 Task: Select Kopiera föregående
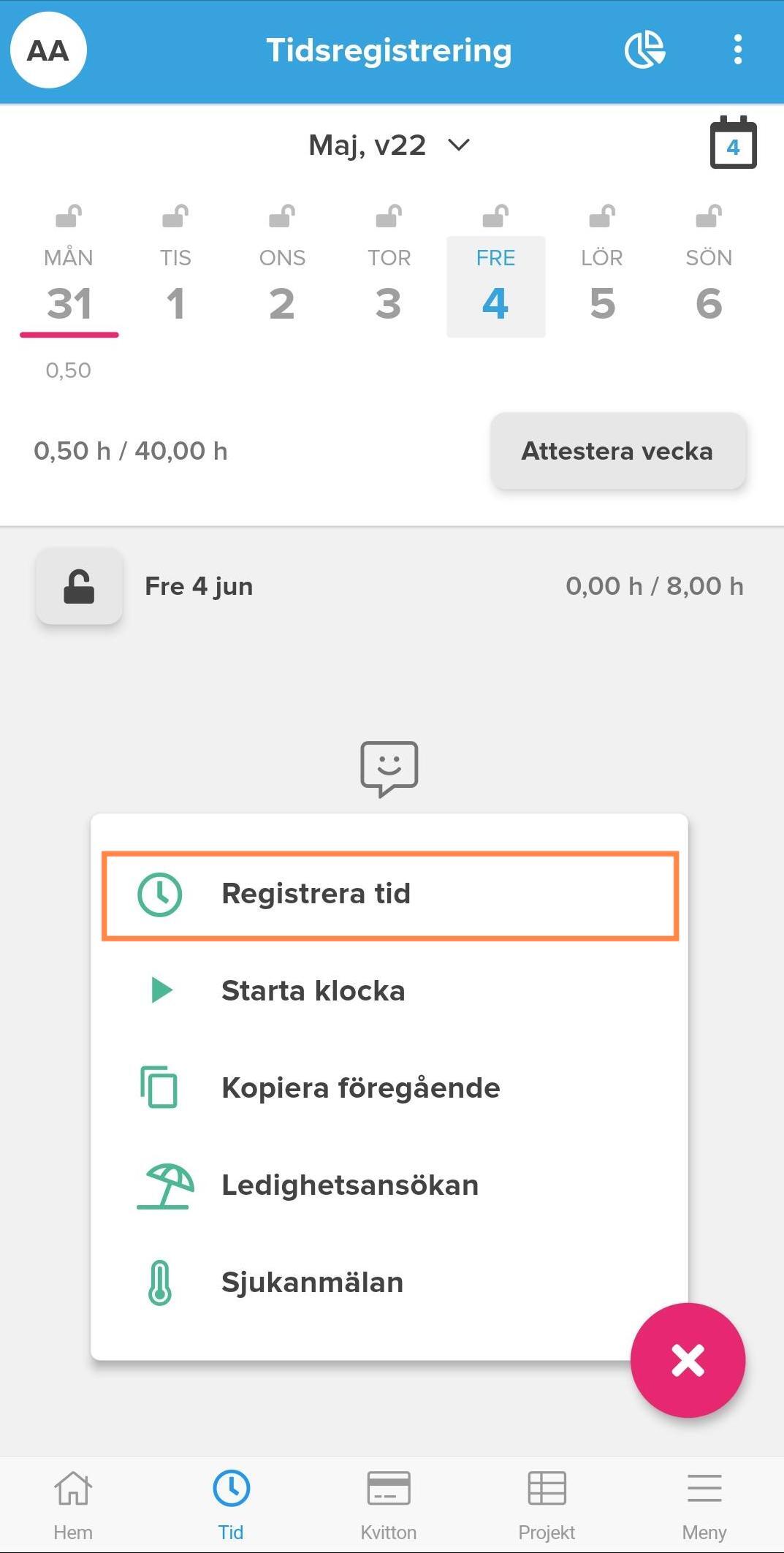click(x=390, y=1088)
